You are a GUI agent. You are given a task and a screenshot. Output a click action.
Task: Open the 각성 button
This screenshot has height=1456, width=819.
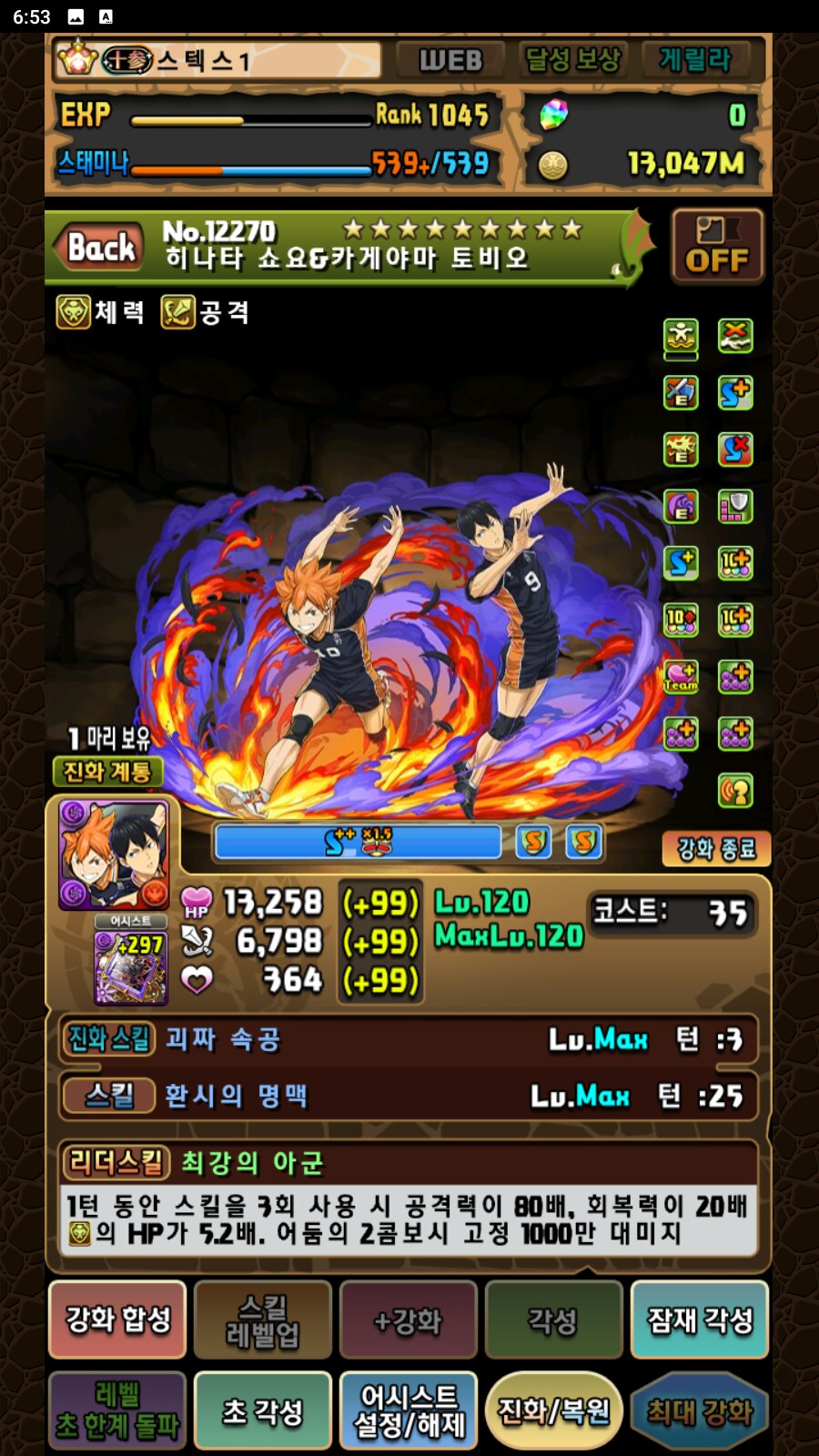[x=553, y=1319]
